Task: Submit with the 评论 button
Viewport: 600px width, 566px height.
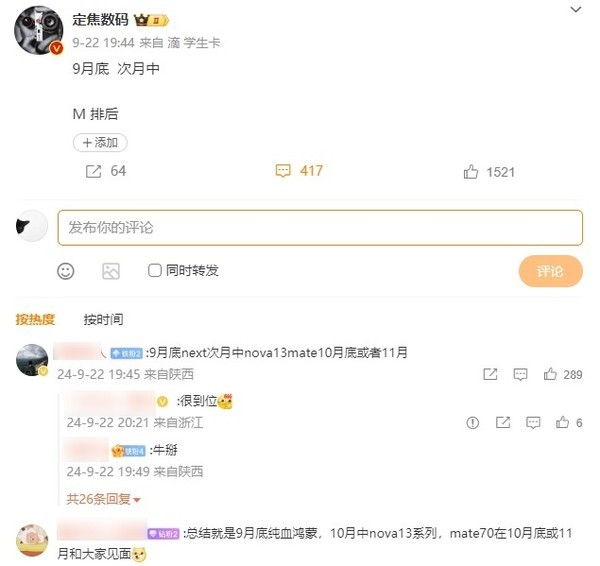Action: coord(550,271)
